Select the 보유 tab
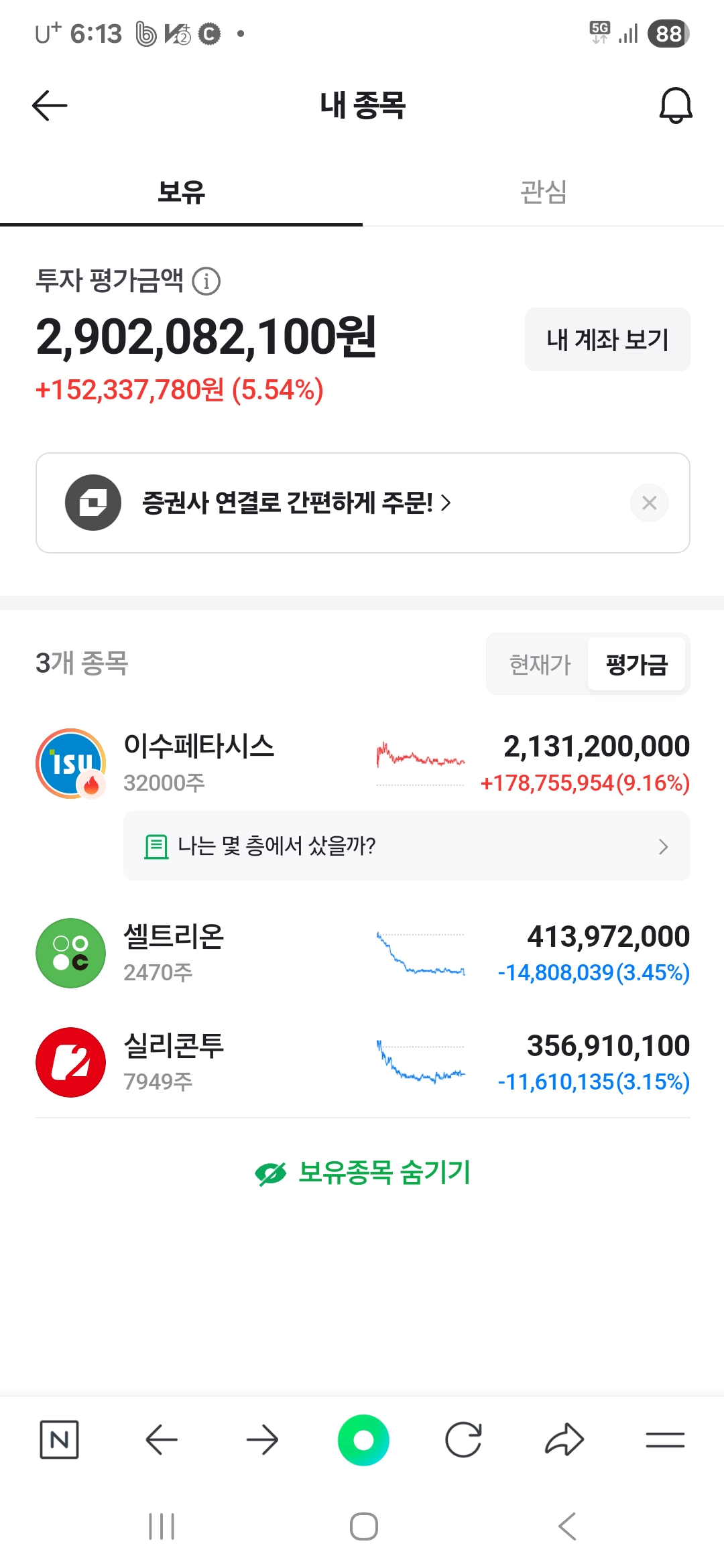 [181, 192]
